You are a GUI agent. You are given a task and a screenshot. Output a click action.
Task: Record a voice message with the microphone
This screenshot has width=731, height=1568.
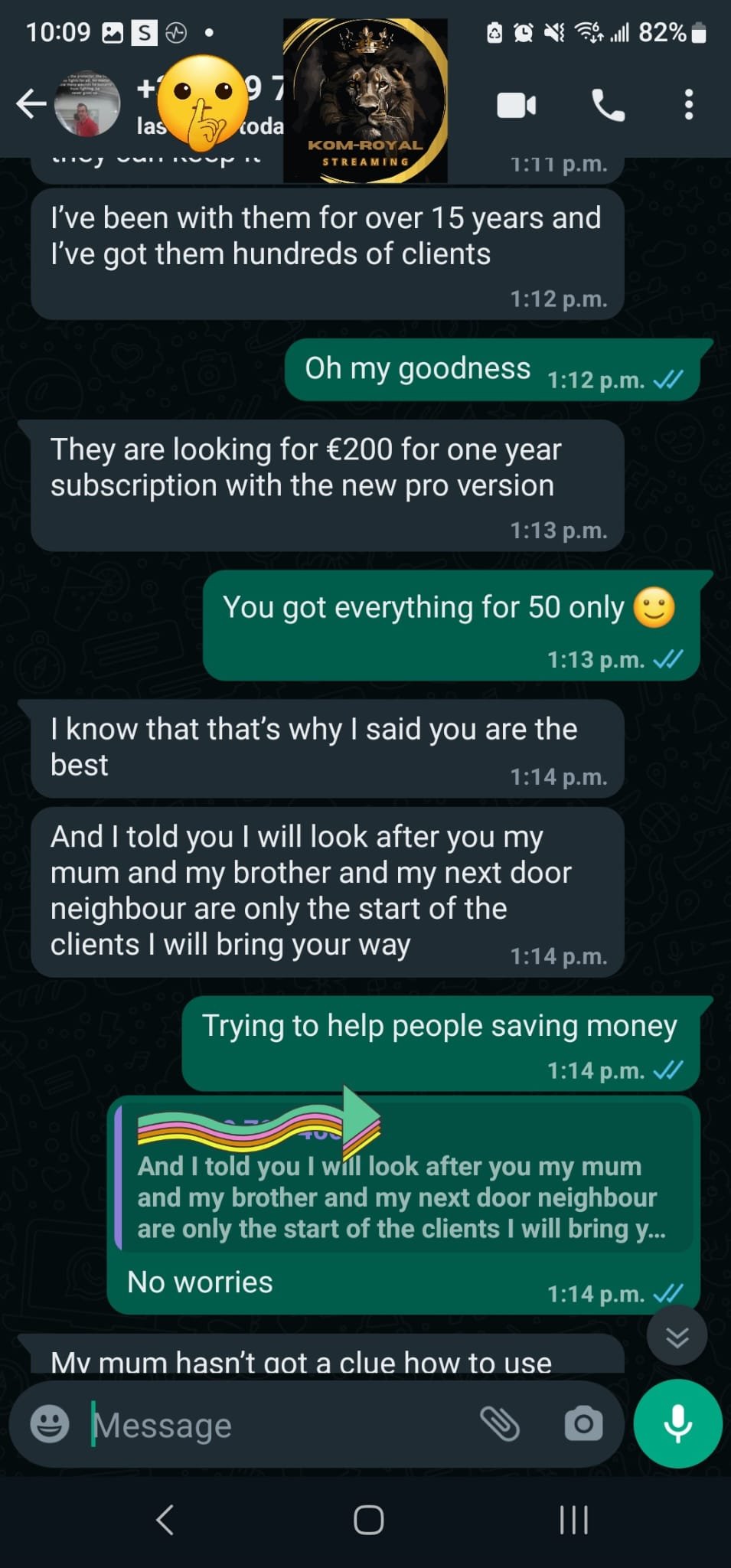tap(677, 1423)
